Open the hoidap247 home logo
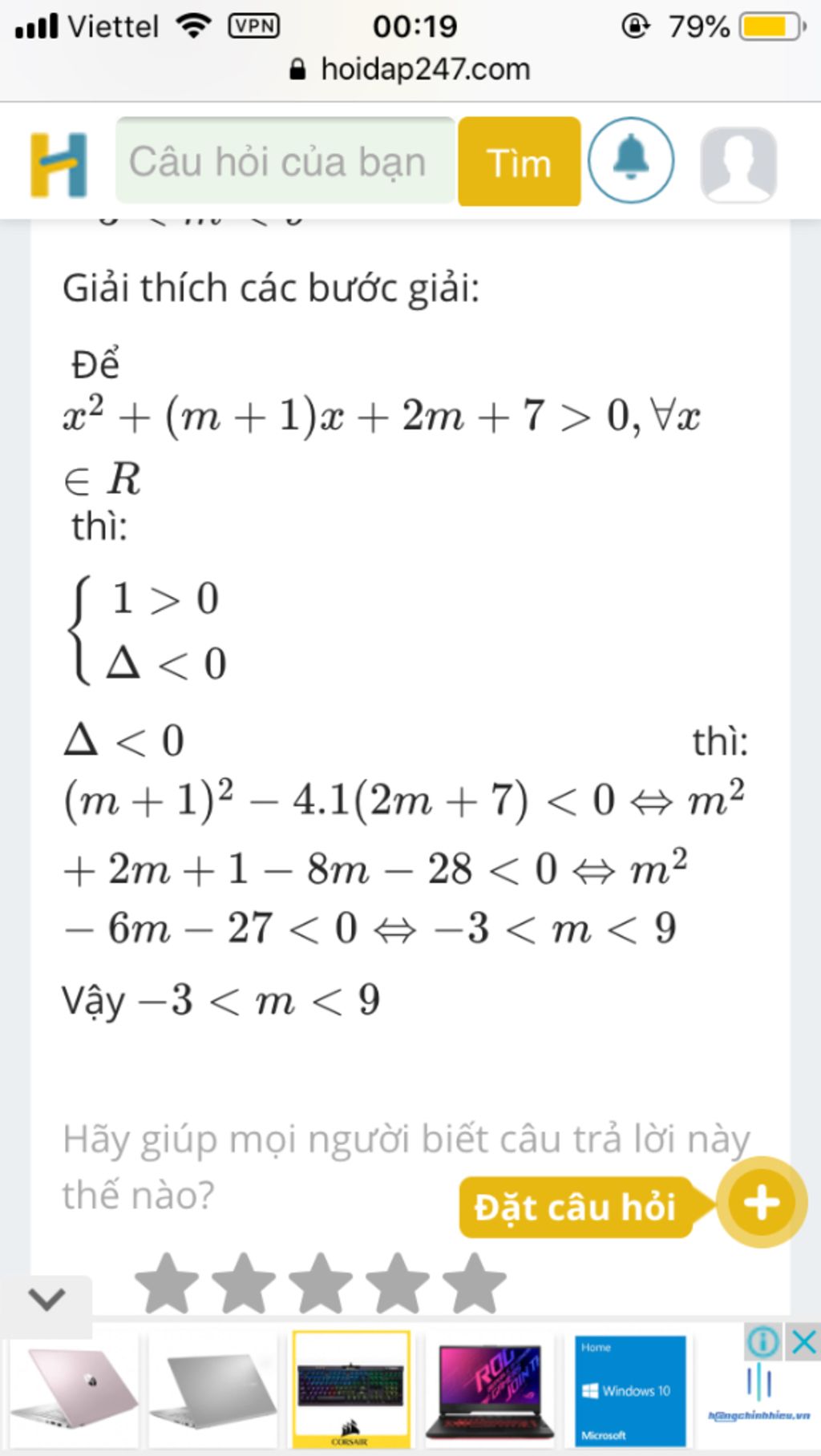The height and width of the screenshot is (1456, 821). pos(58,164)
